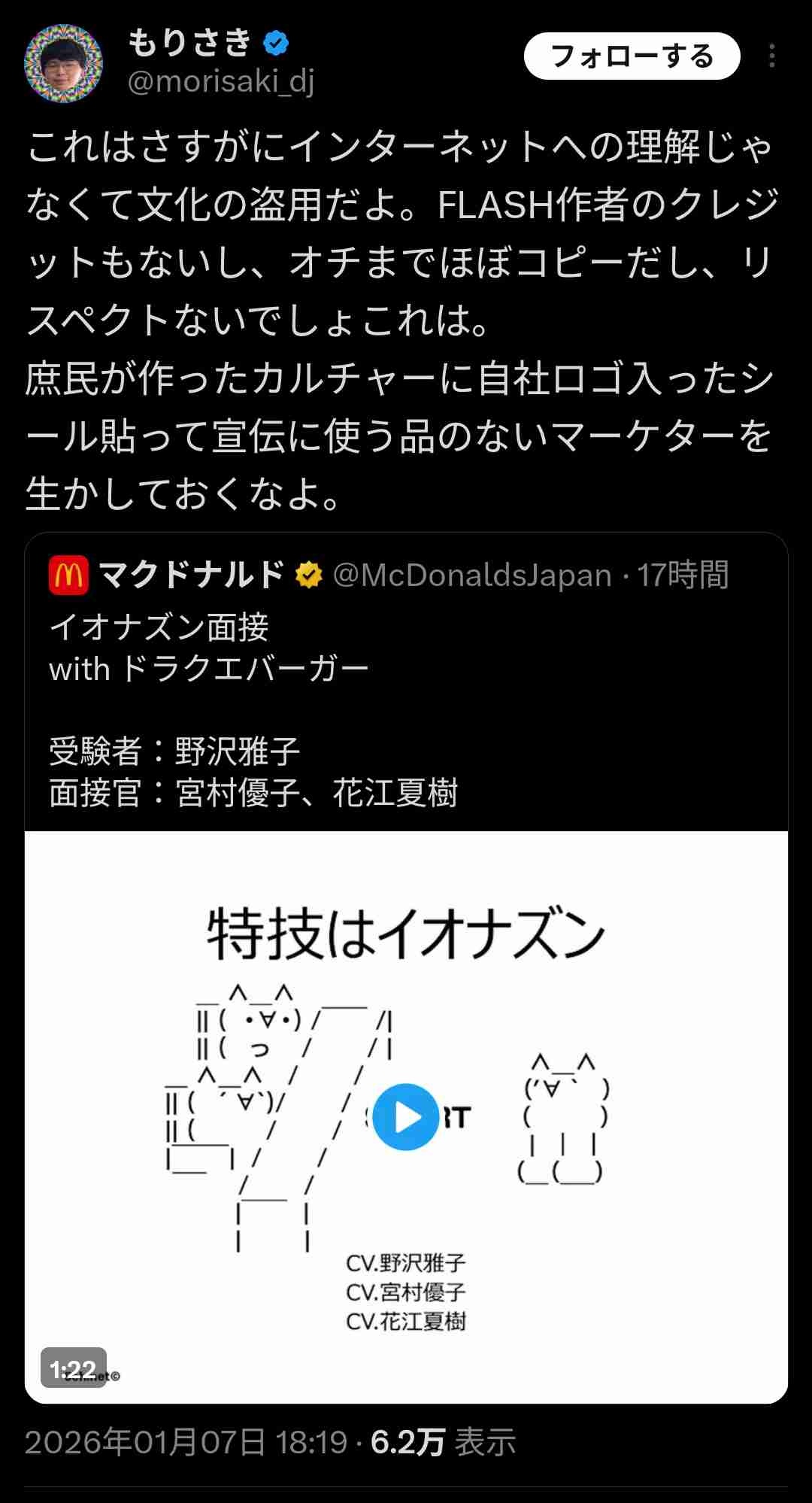This screenshot has height=1503, width=812.
Task: Tap the フォローする button
Action: tap(632, 56)
